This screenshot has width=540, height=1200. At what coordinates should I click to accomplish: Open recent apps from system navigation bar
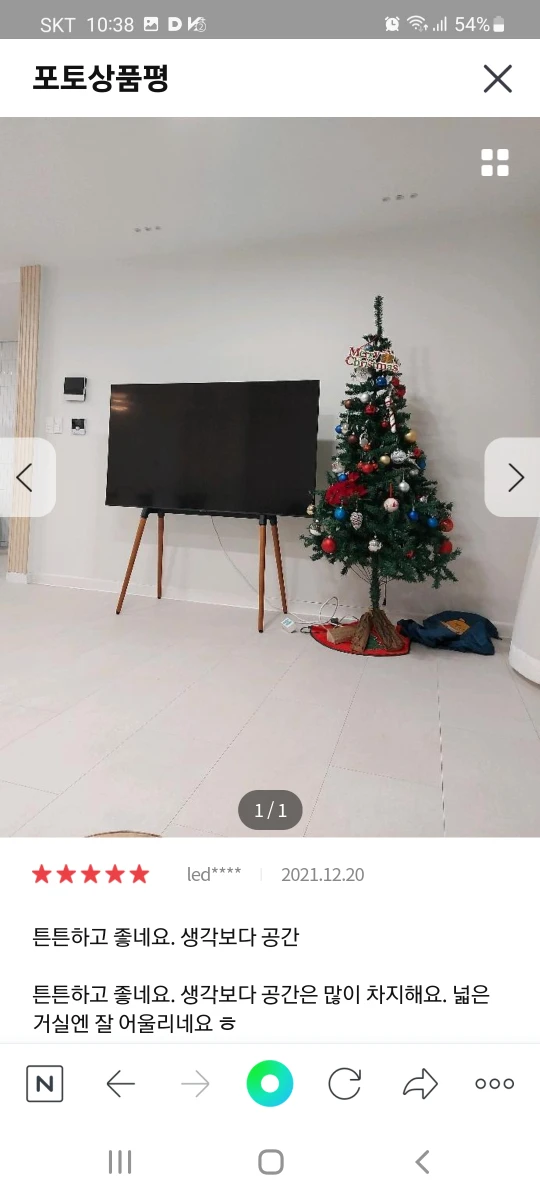120,1161
